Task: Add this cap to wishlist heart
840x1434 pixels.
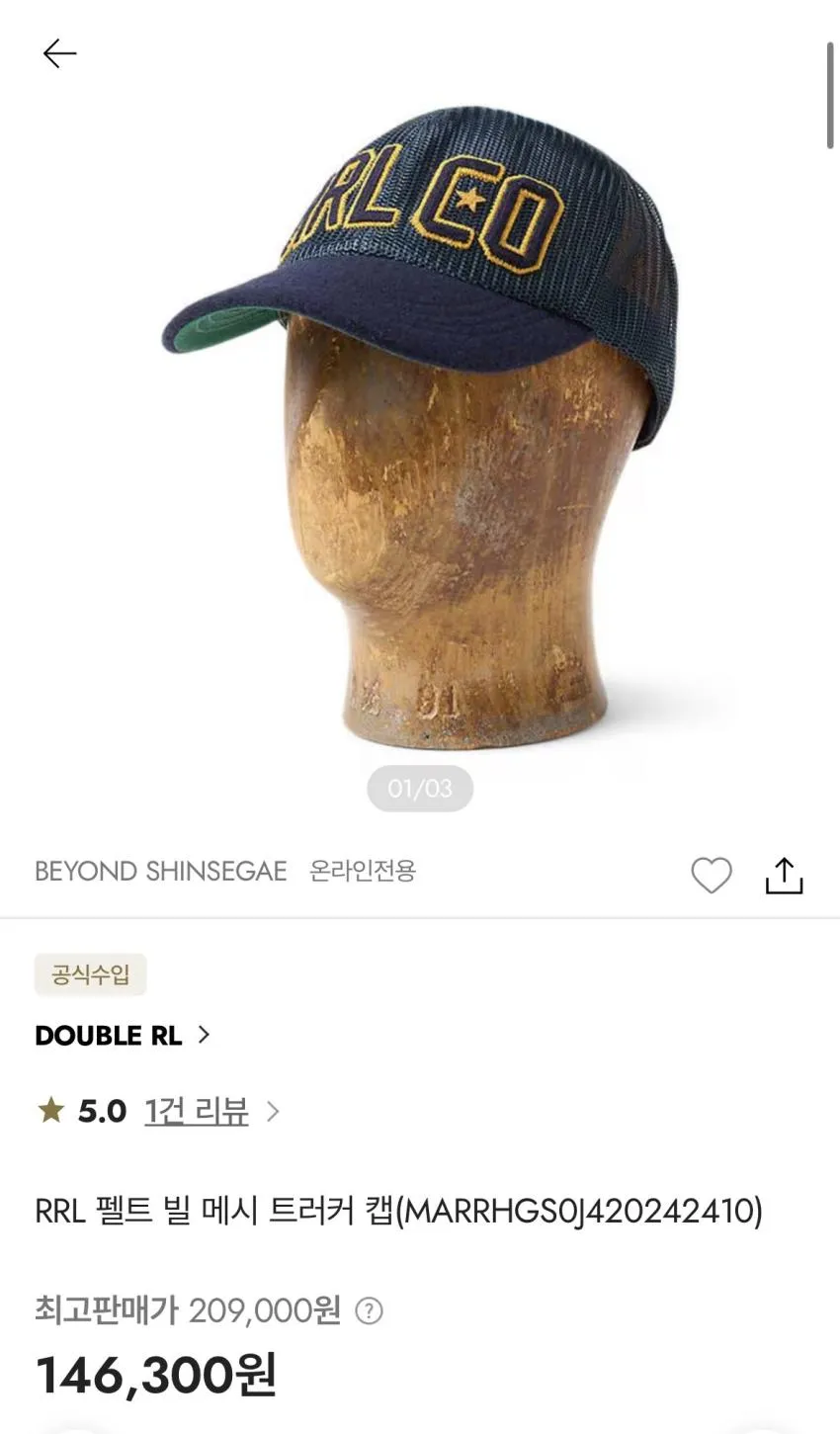Action: pos(711,875)
